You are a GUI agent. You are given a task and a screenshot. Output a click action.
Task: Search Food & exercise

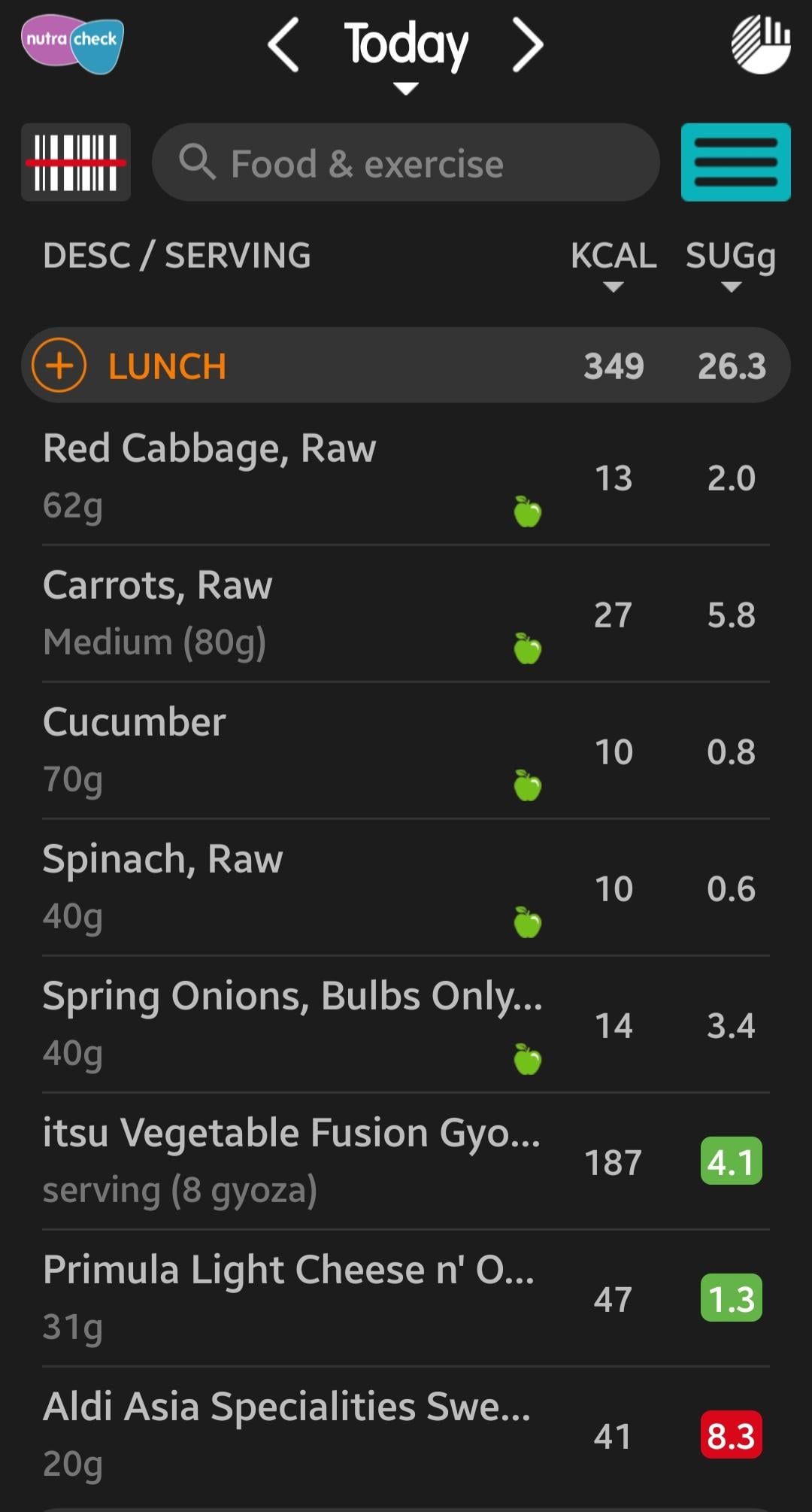[406, 162]
